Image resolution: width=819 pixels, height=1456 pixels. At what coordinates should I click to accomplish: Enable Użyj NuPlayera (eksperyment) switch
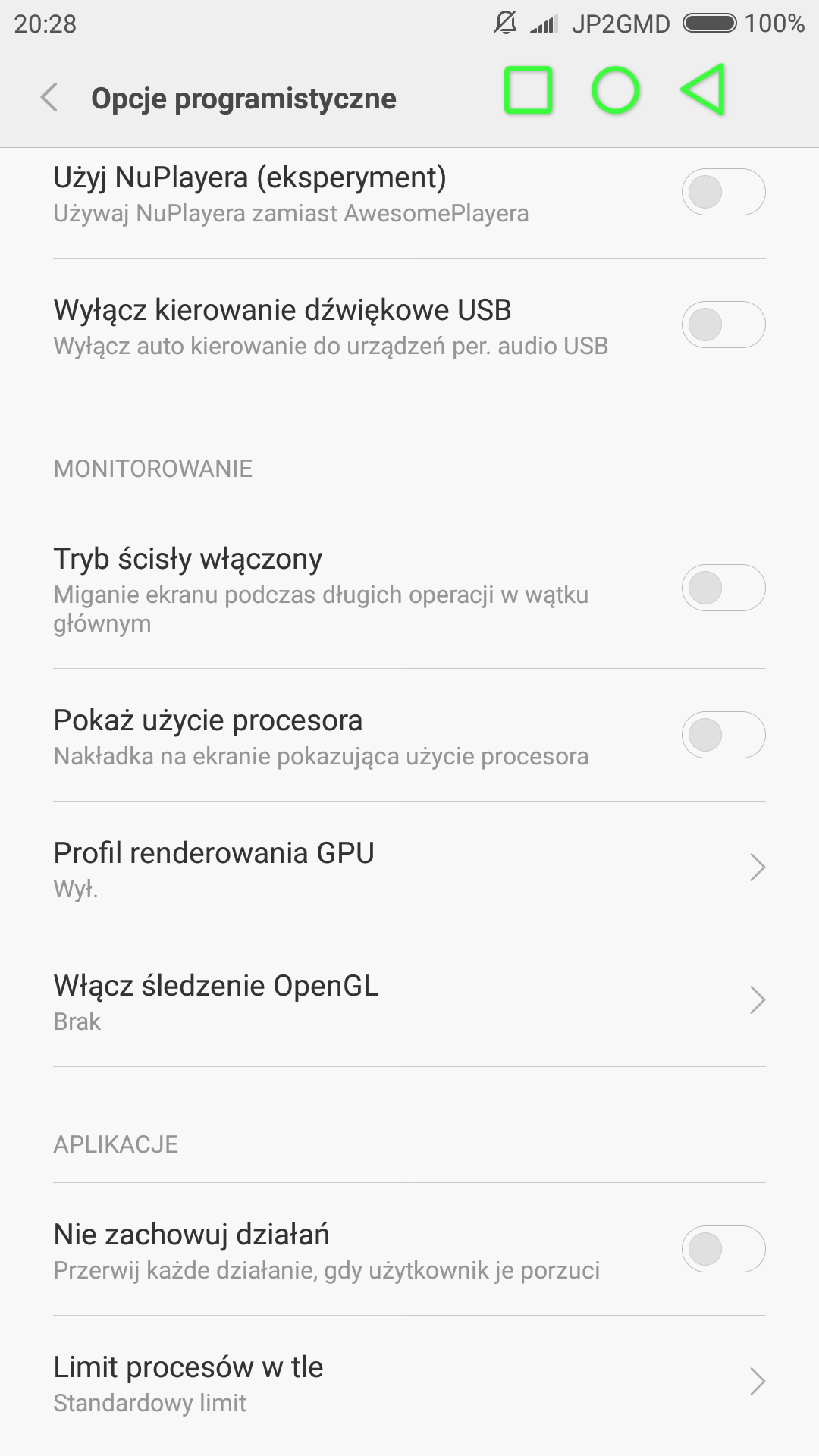pos(723,192)
